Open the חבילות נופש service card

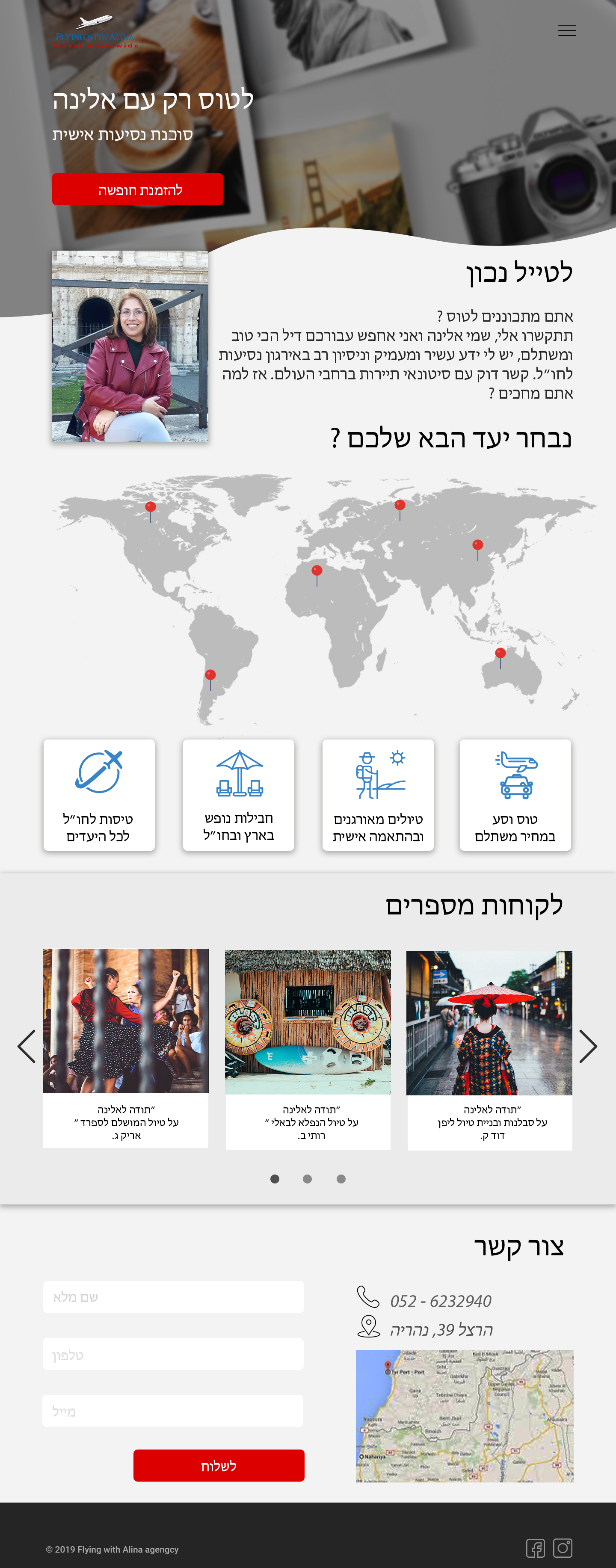pyautogui.click(x=239, y=794)
